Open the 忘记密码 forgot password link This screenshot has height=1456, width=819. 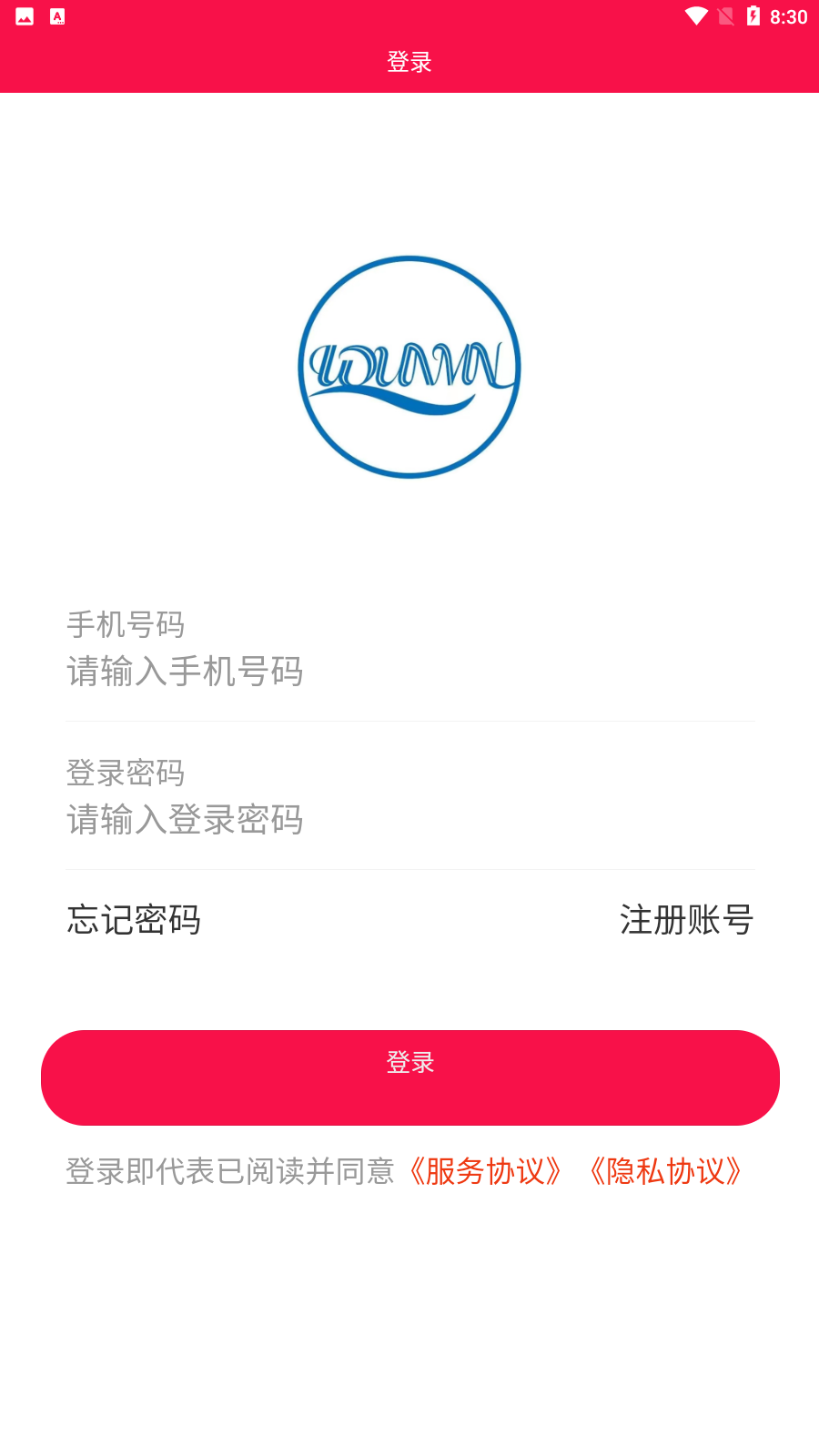(x=134, y=920)
